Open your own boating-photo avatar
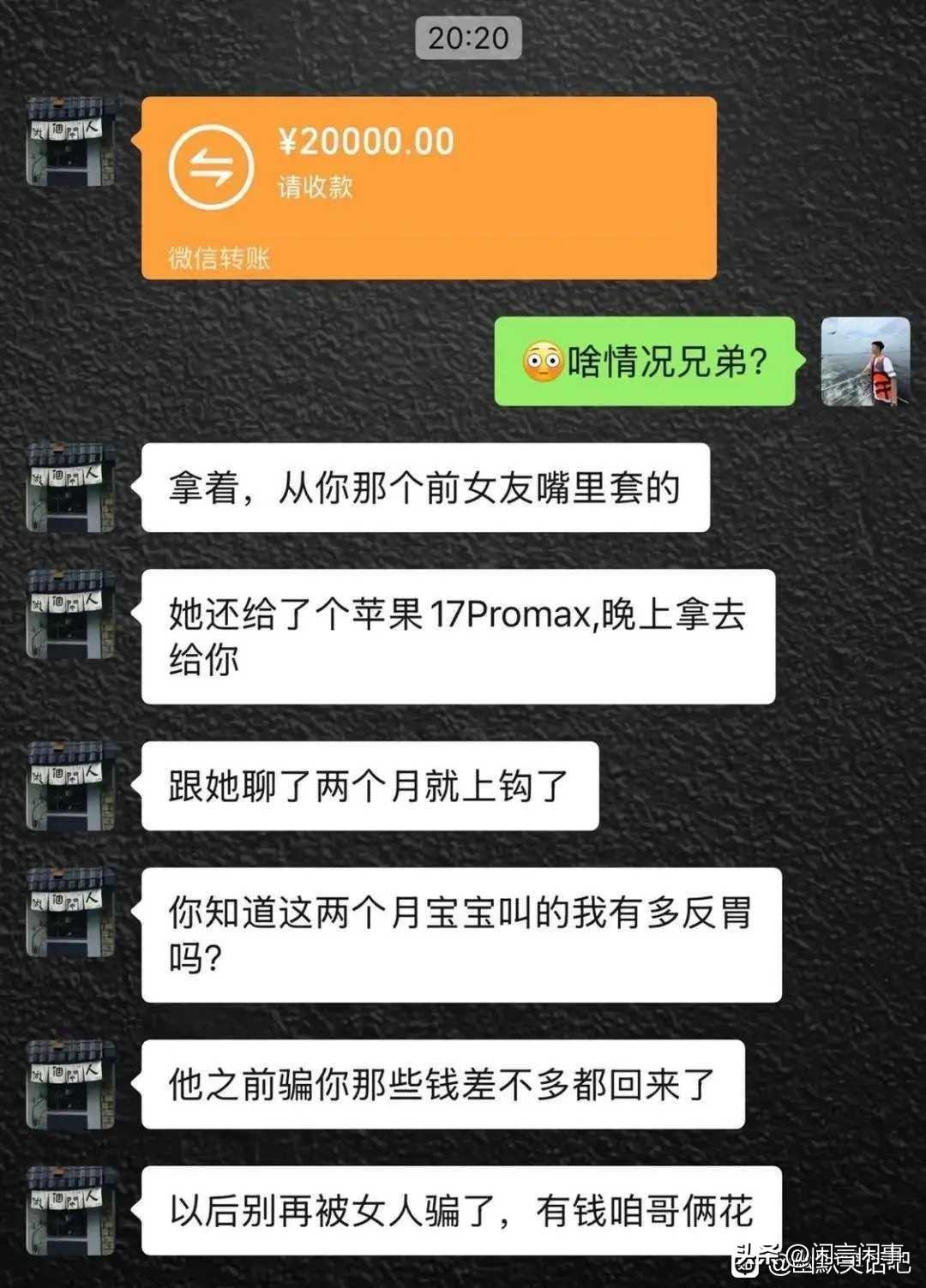This screenshot has width=926, height=1288. 866,362
